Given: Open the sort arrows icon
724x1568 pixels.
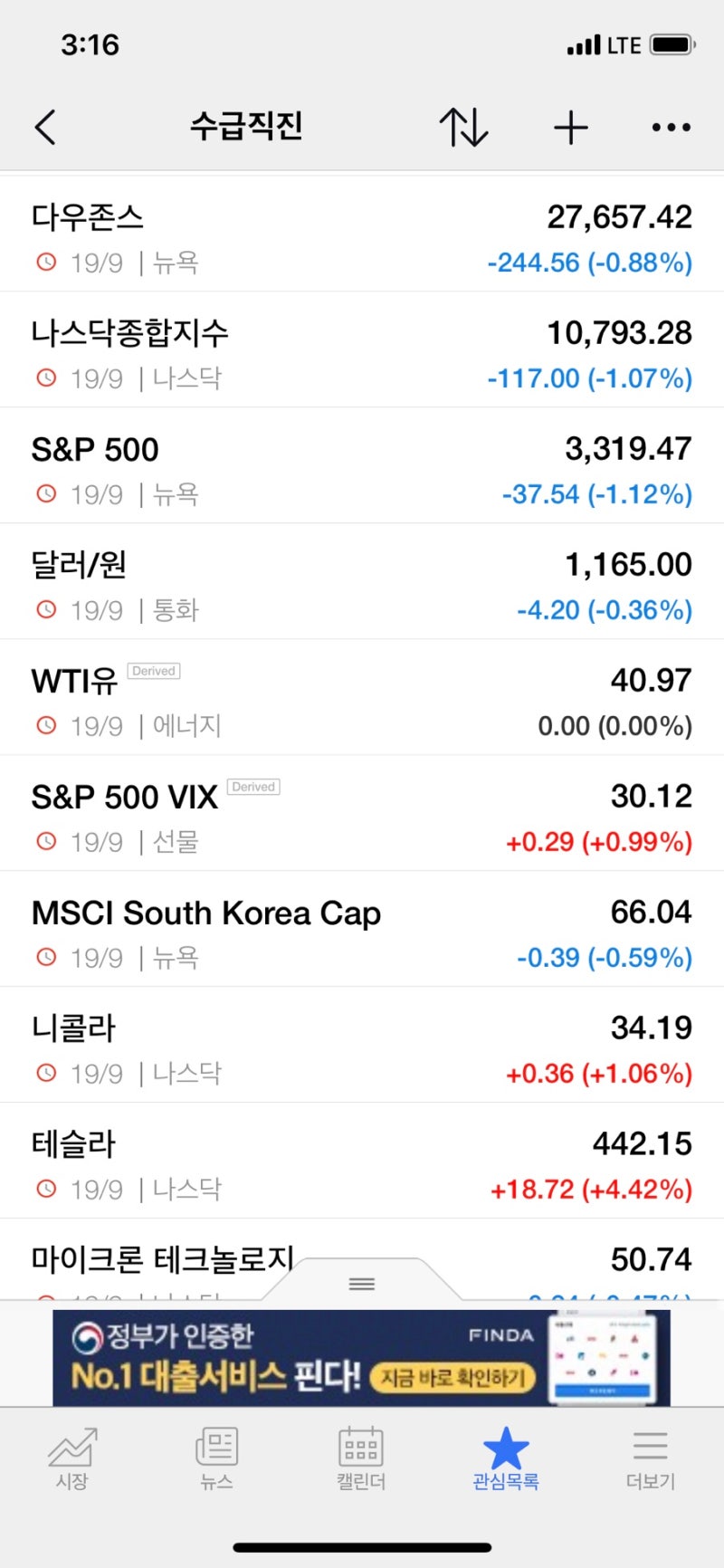Looking at the screenshot, I should coord(463,128).
